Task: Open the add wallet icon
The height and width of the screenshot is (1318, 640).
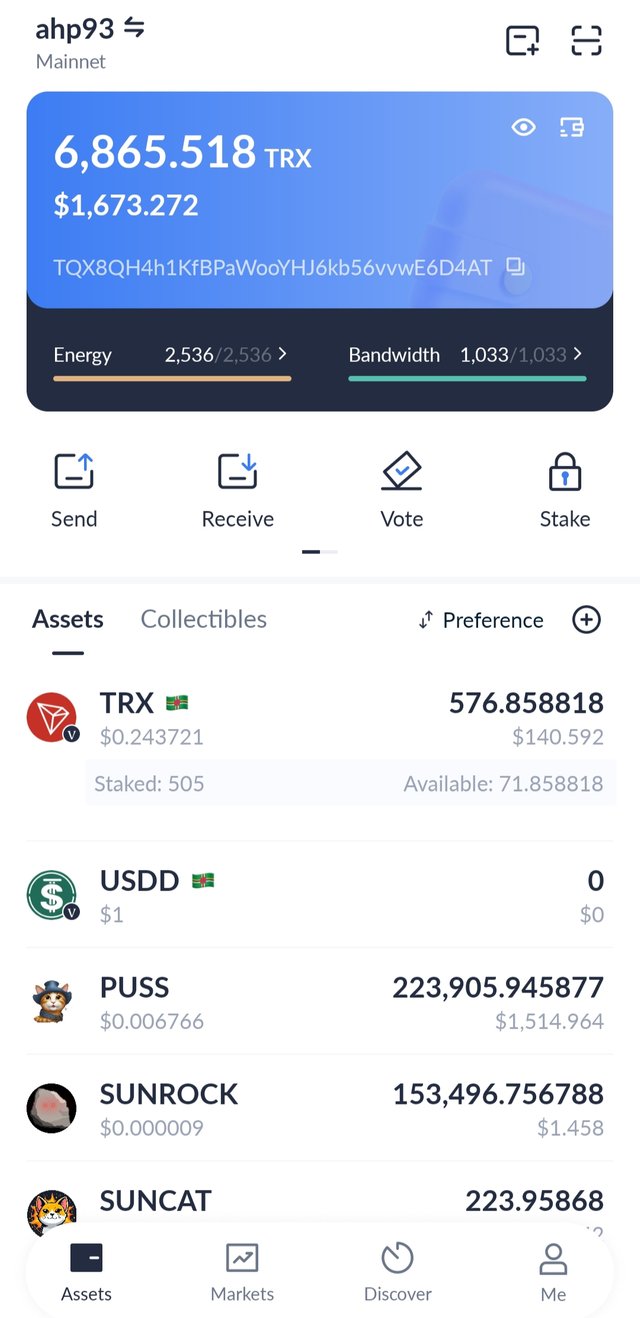Action: tap(522, 40)
